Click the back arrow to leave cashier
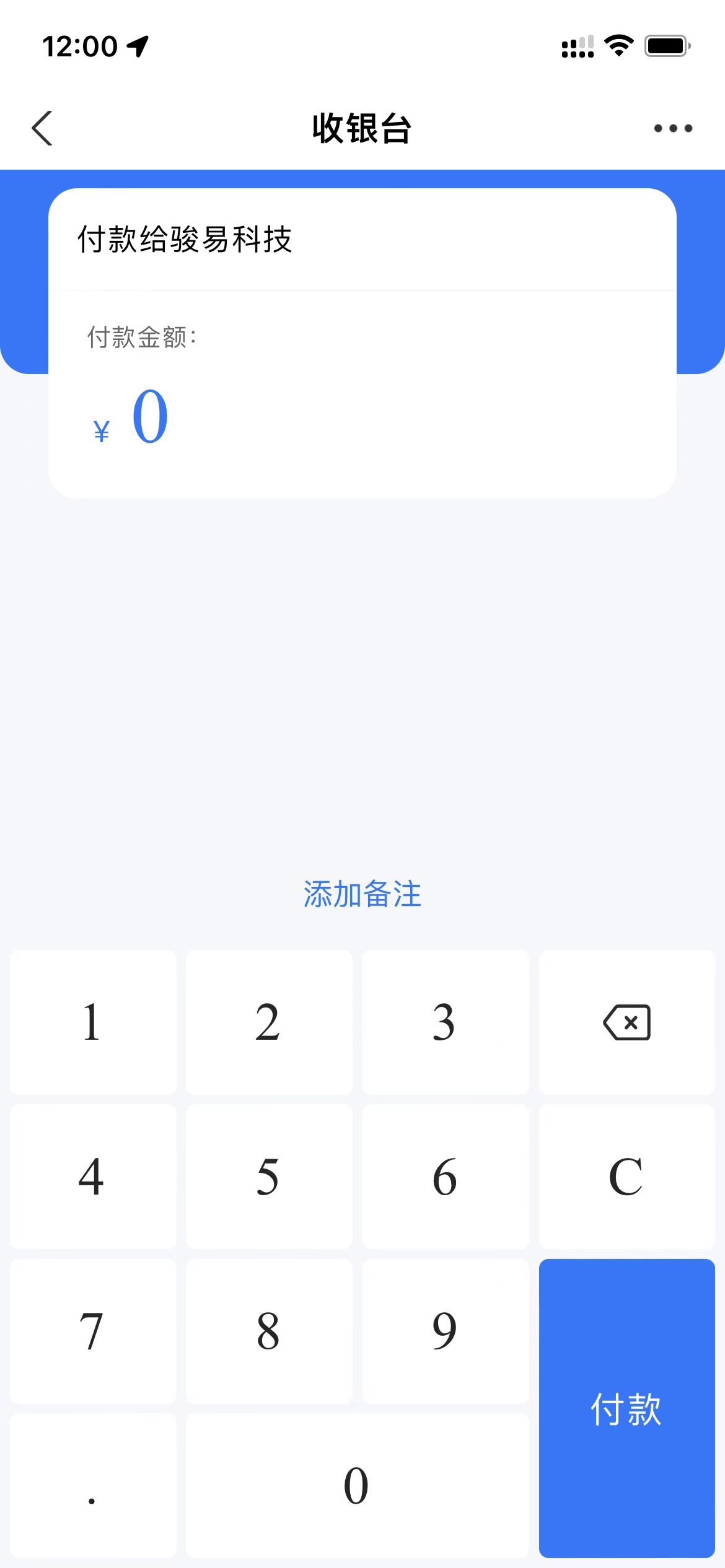 coord(42,128)
